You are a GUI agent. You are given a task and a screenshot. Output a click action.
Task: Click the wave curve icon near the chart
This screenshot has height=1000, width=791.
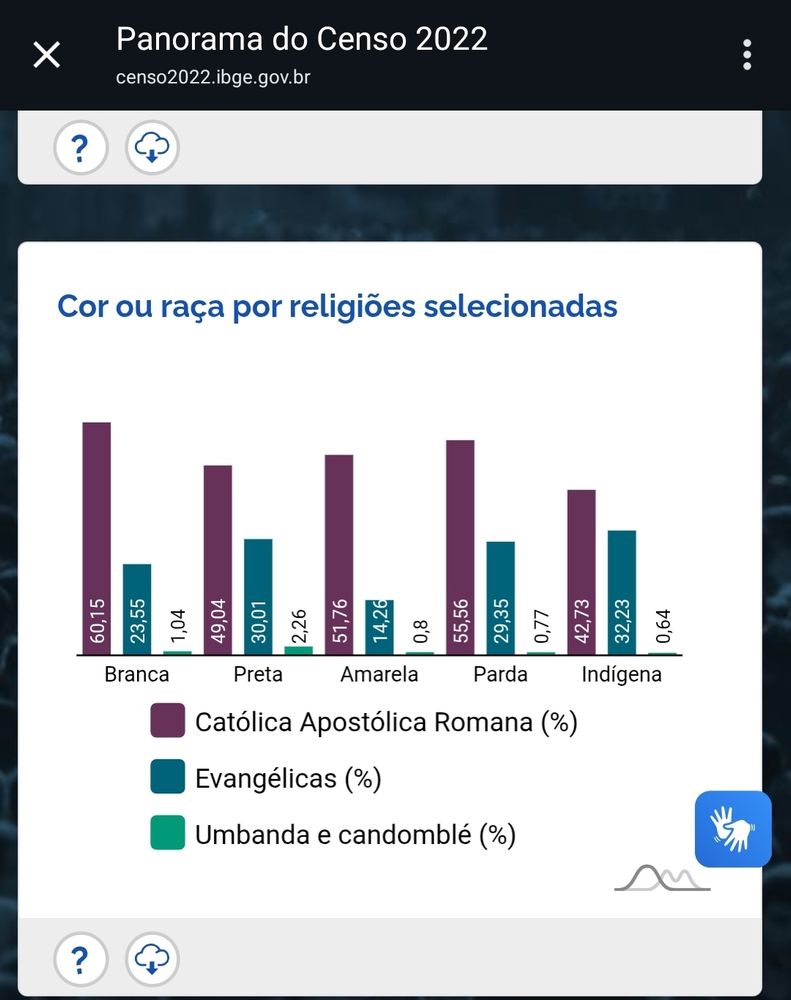[660, 878]
